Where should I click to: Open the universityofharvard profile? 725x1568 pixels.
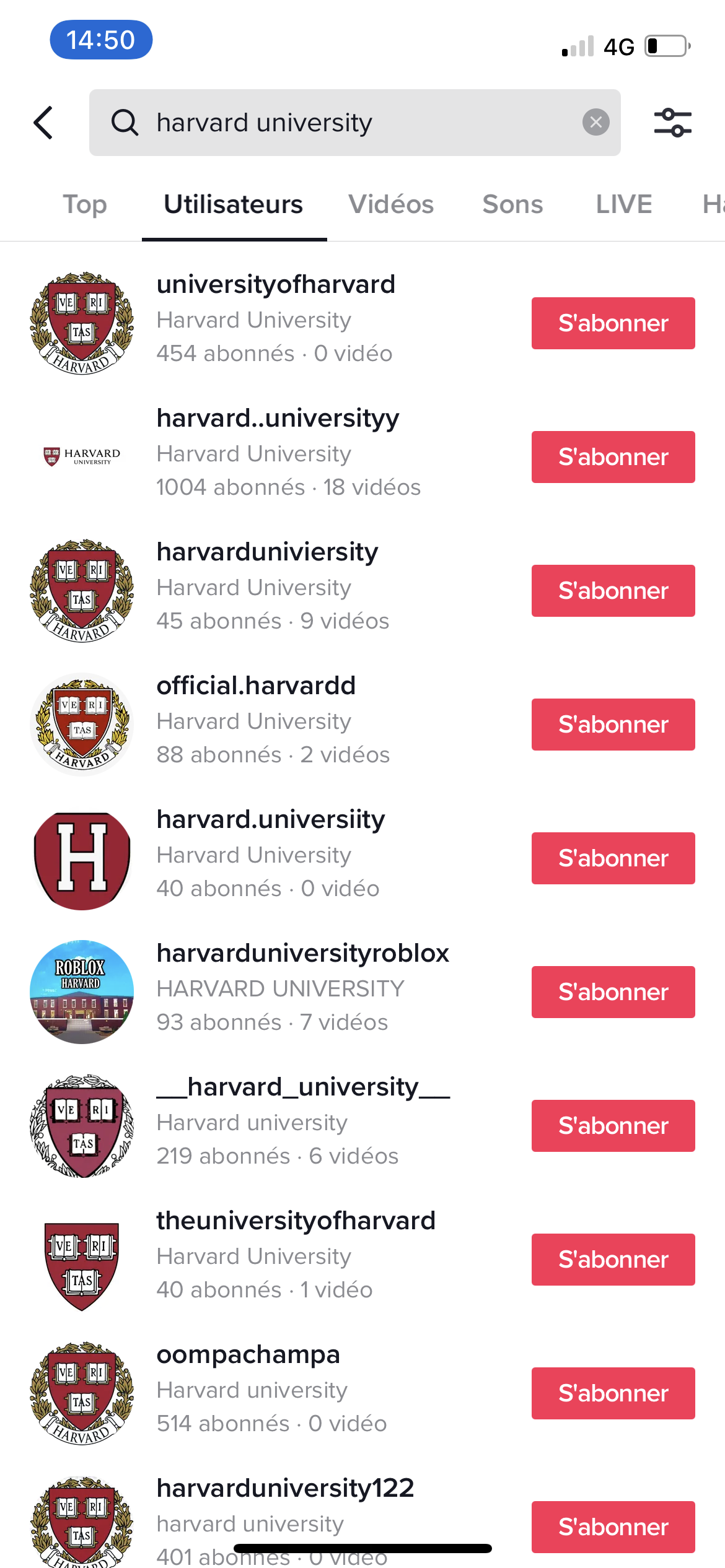276,285
